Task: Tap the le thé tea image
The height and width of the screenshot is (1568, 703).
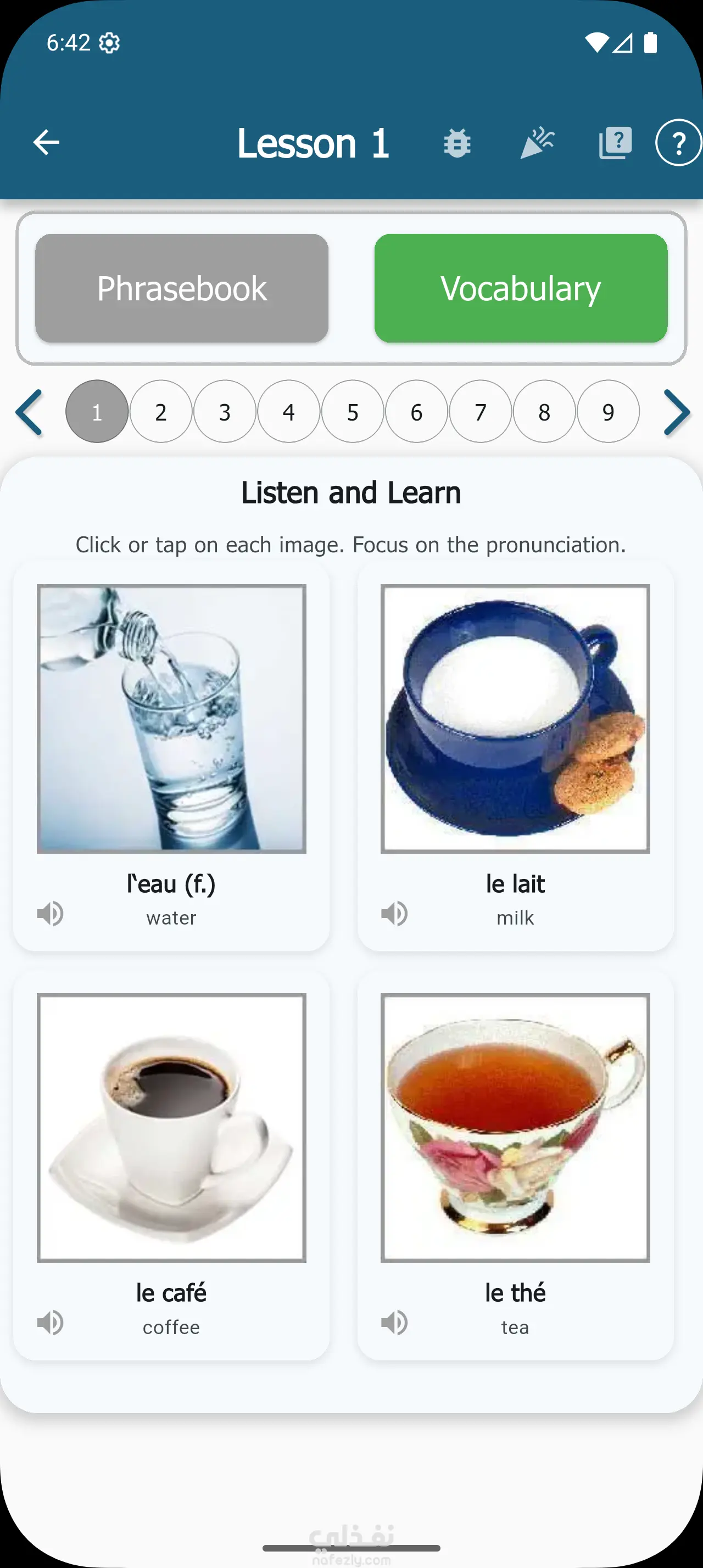Action: tap(515, 1127)
